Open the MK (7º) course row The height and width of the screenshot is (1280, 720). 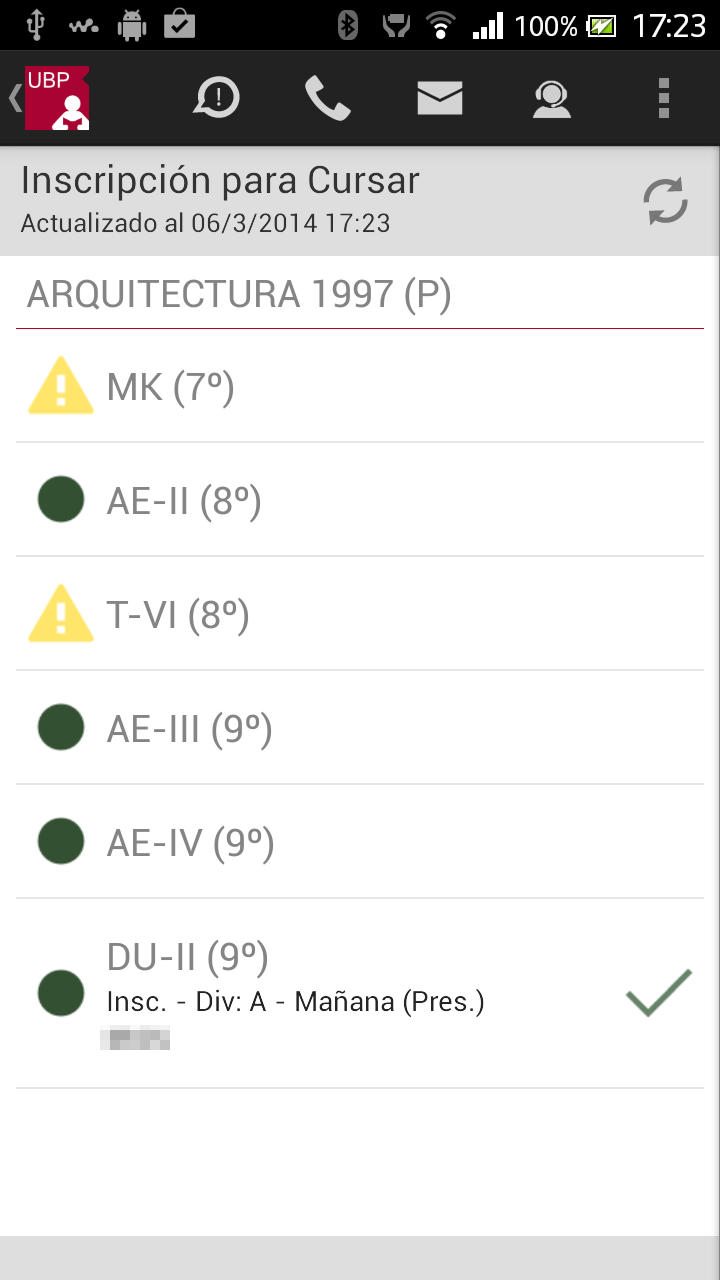360,386
